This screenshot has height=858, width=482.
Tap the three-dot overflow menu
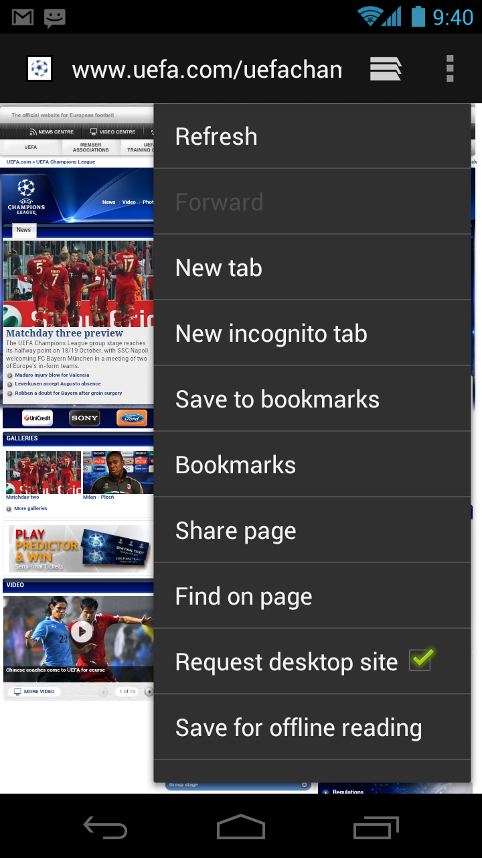(x=450, y=69)
